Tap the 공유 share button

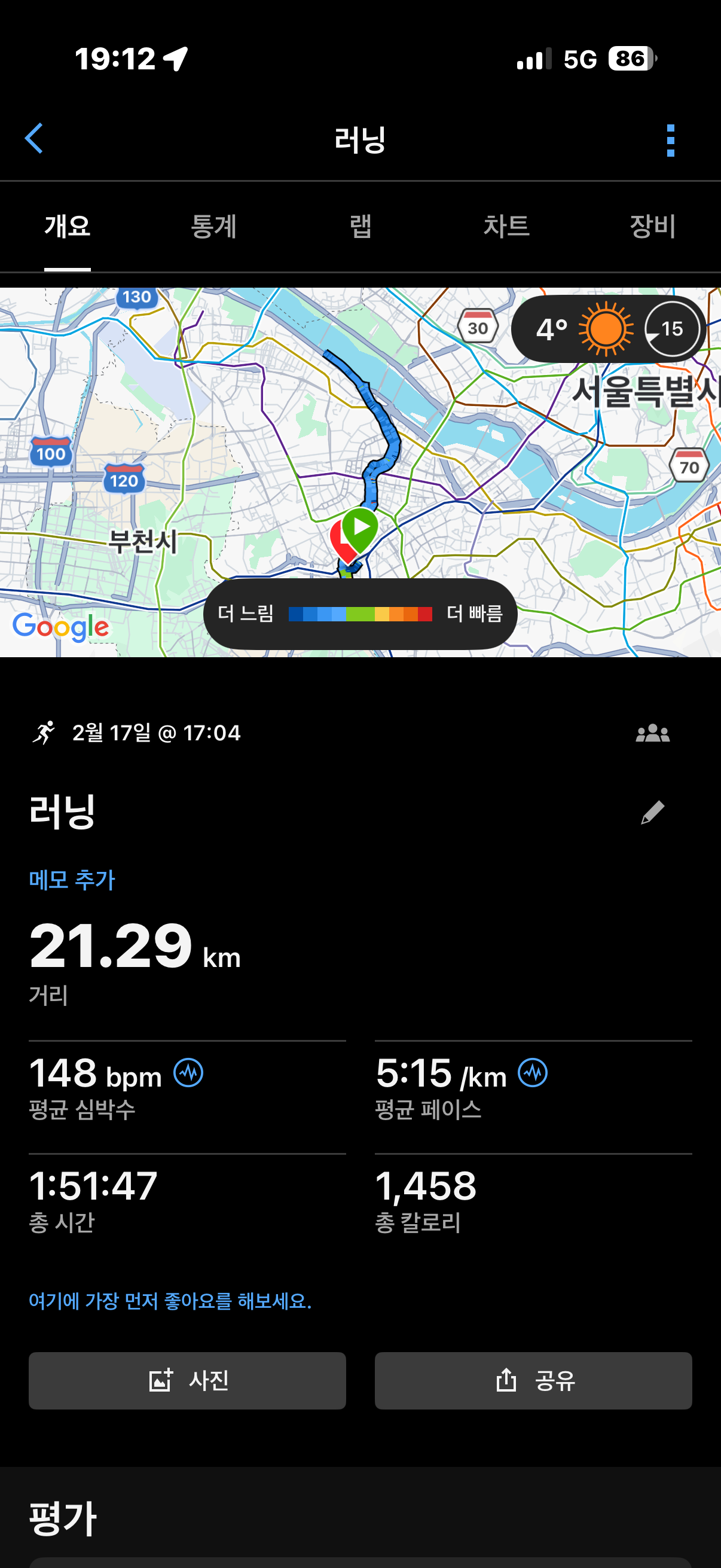pos(534,1381)
